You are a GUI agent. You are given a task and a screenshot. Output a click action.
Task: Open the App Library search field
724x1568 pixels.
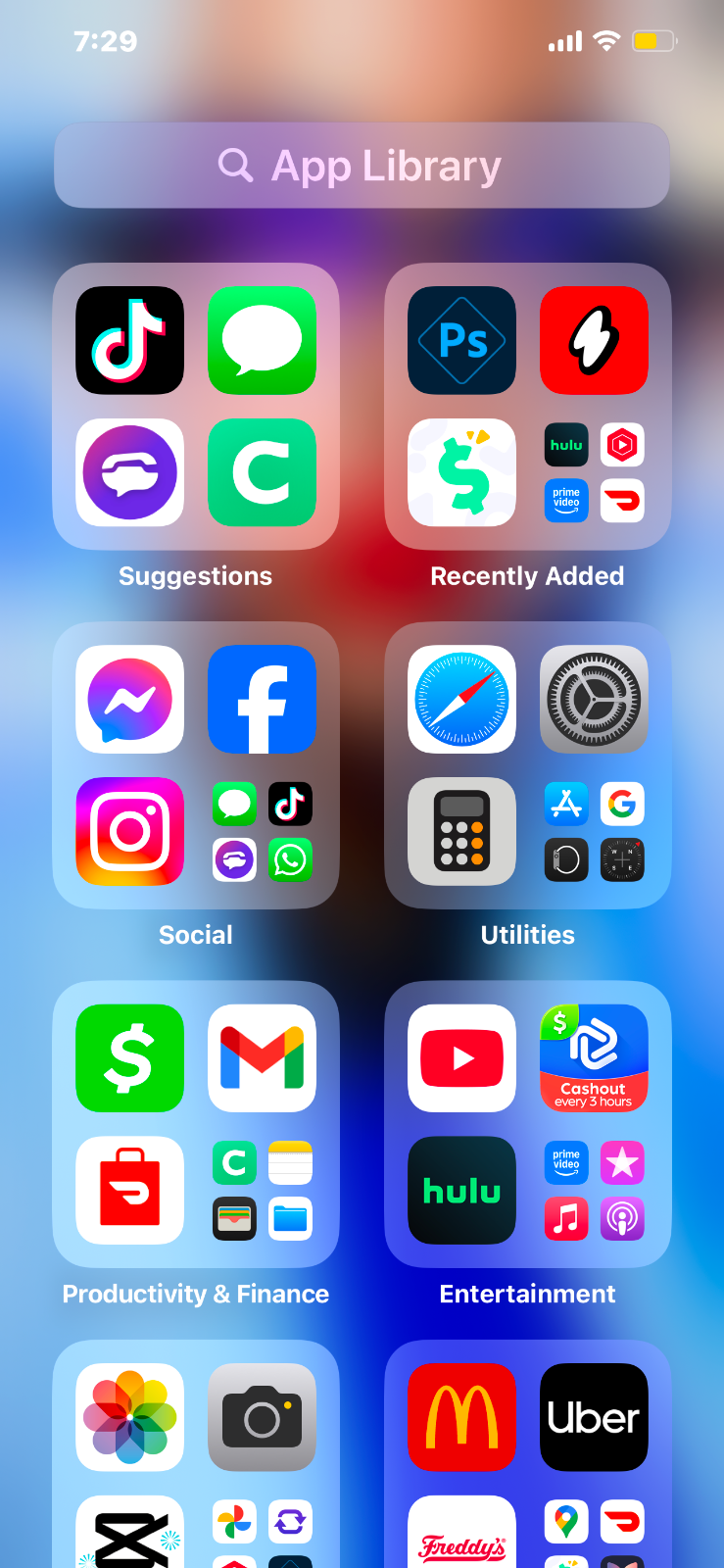pyautogui.click(x=362, y=166)
